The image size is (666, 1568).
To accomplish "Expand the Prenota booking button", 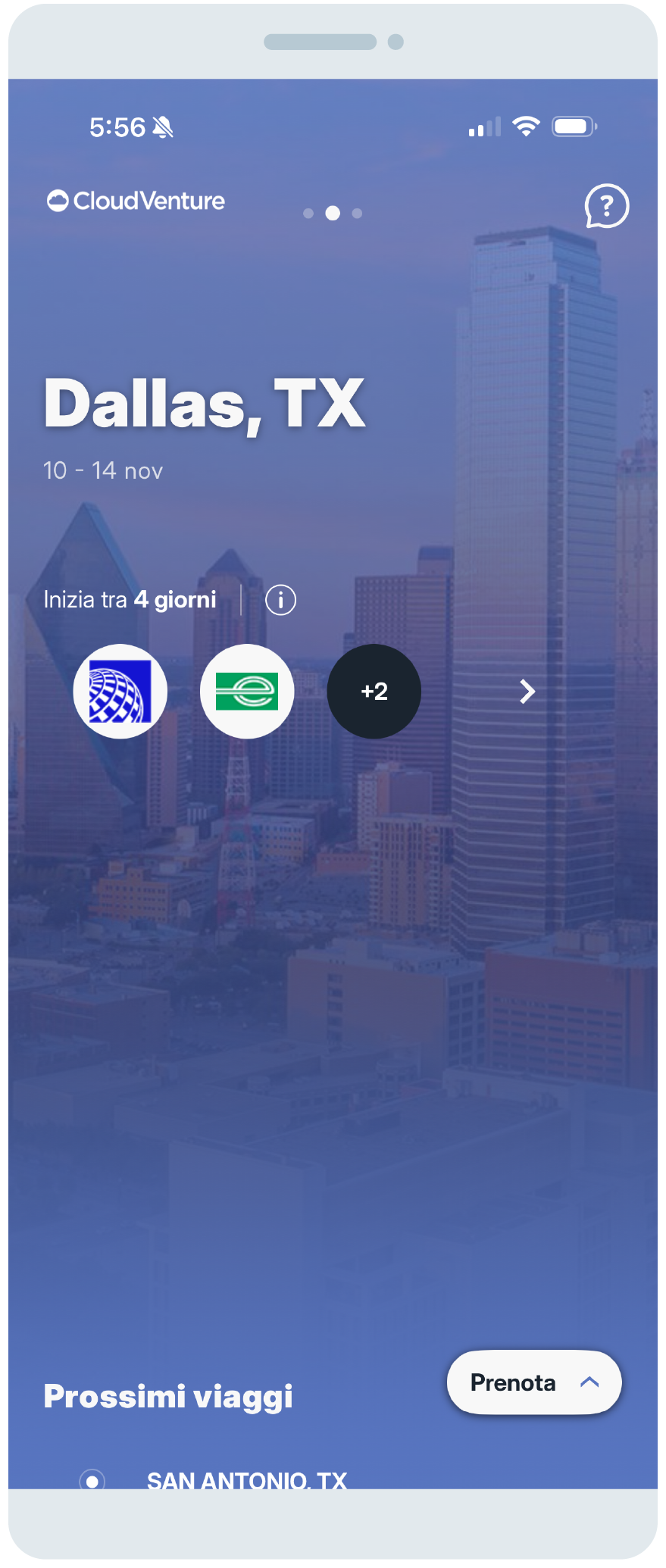I will [x=534, y=1382].
